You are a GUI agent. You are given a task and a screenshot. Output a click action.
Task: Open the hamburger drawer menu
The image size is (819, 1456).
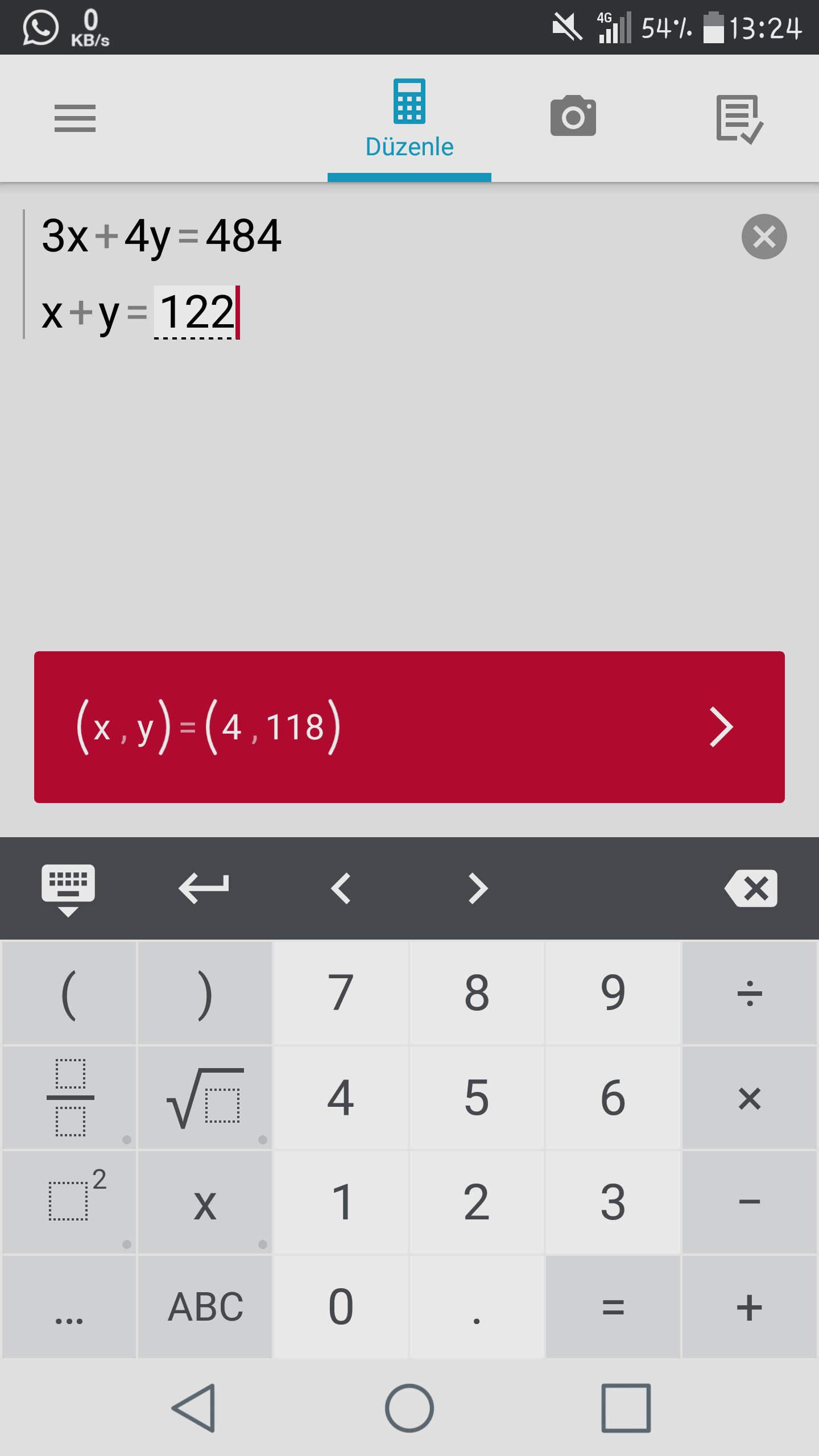[x=75, y=118]
